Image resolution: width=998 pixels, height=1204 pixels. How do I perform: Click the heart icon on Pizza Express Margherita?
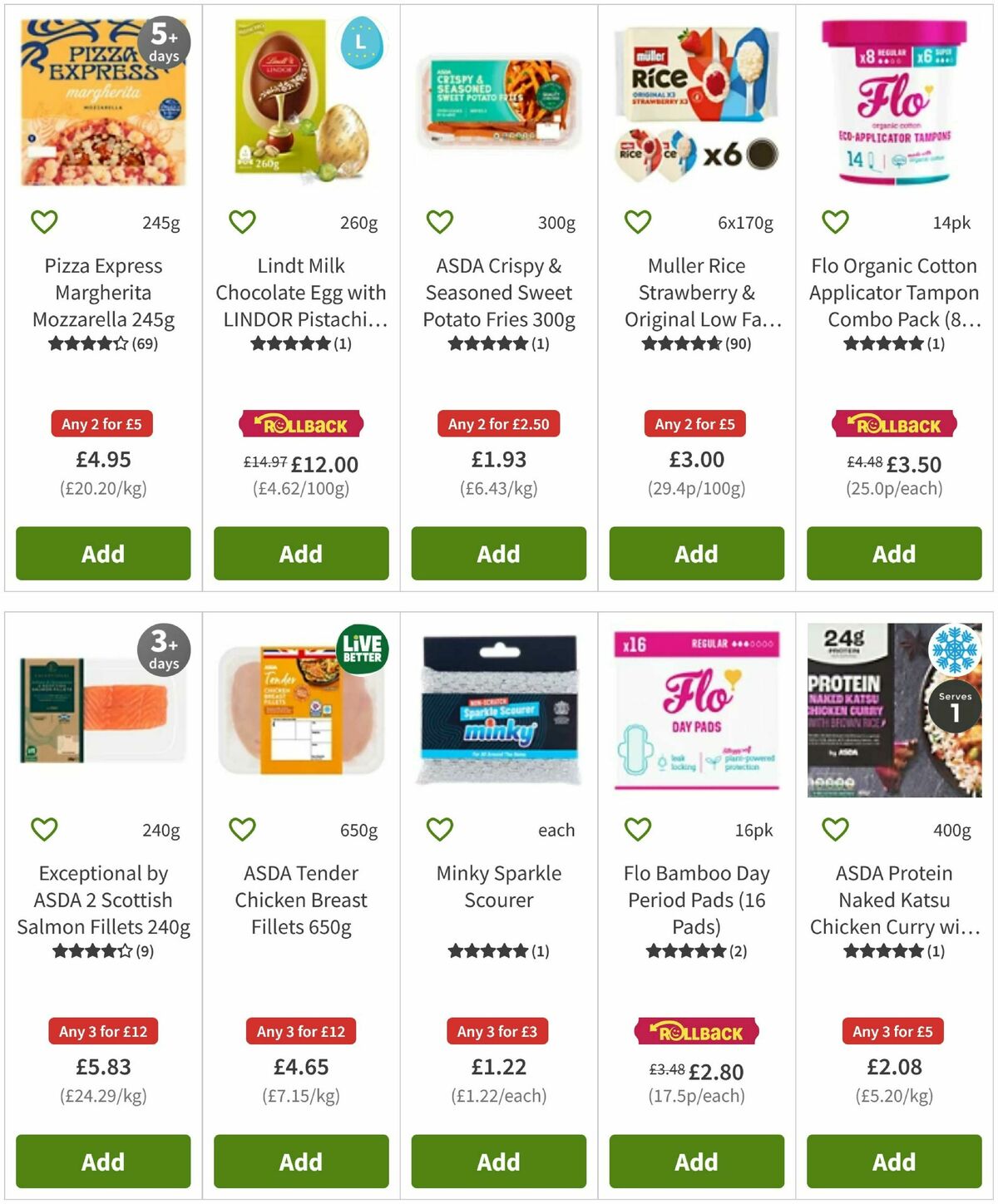[x=44, y=221]
